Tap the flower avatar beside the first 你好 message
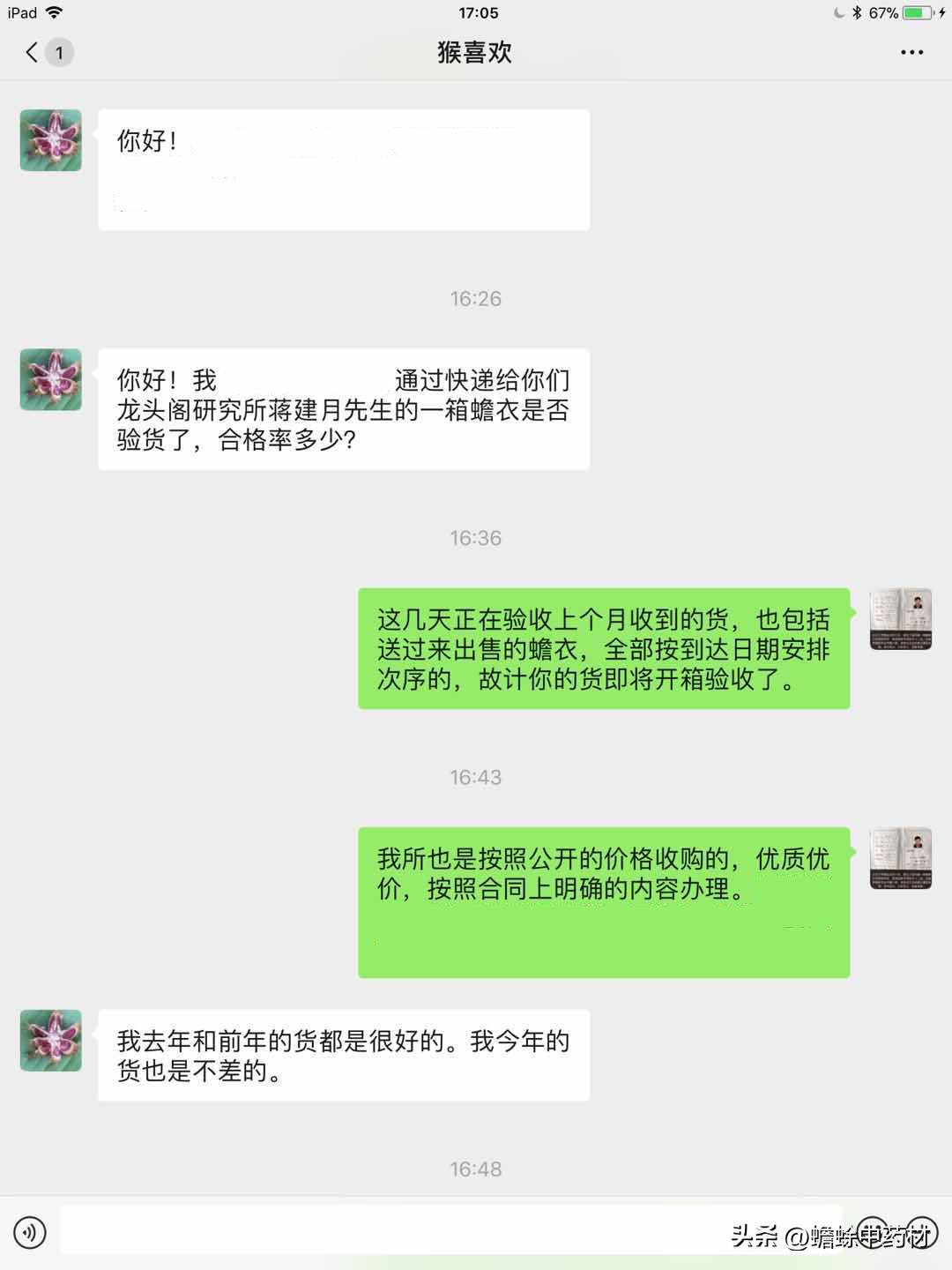This screenshot has width=952, height=1270. pos(51,140)
